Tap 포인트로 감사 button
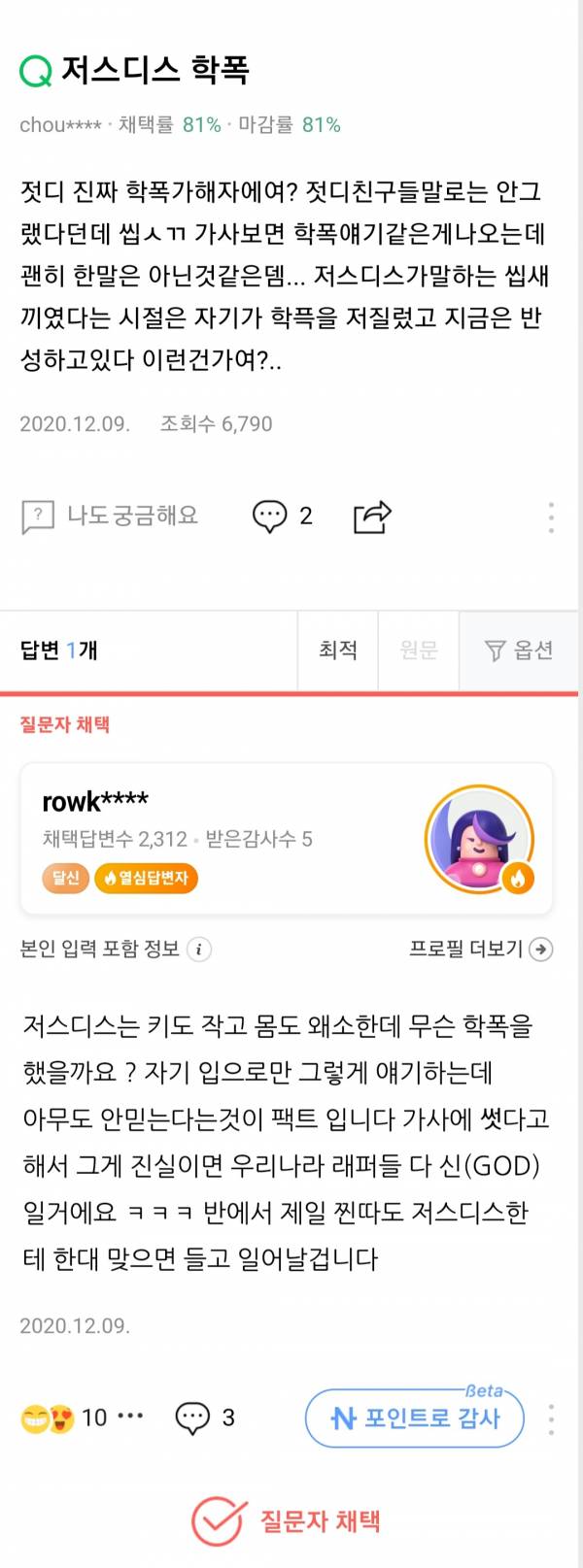583x1568 pixels. coord(415,1418)
